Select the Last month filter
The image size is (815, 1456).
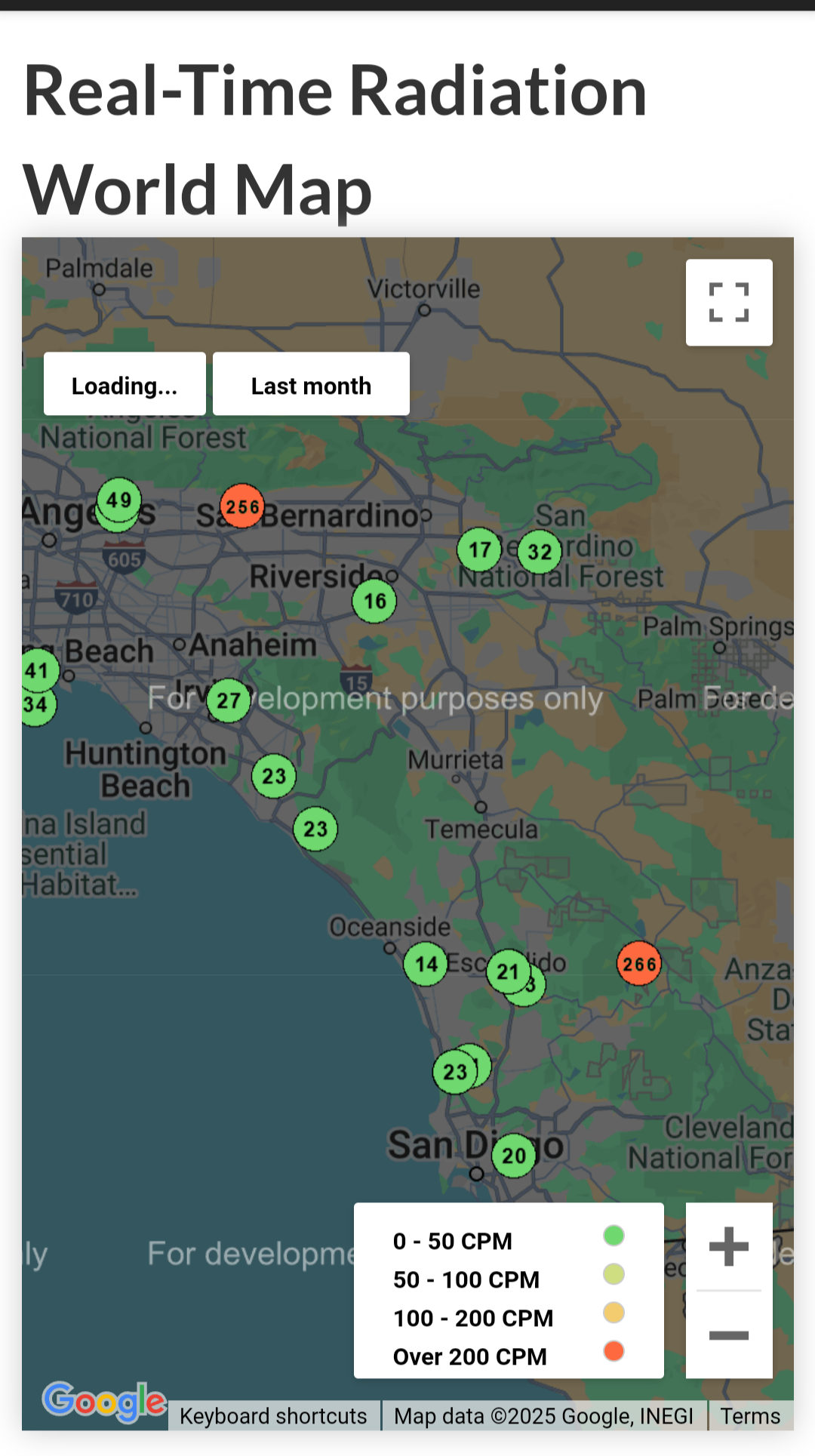(x=311, y=384)
